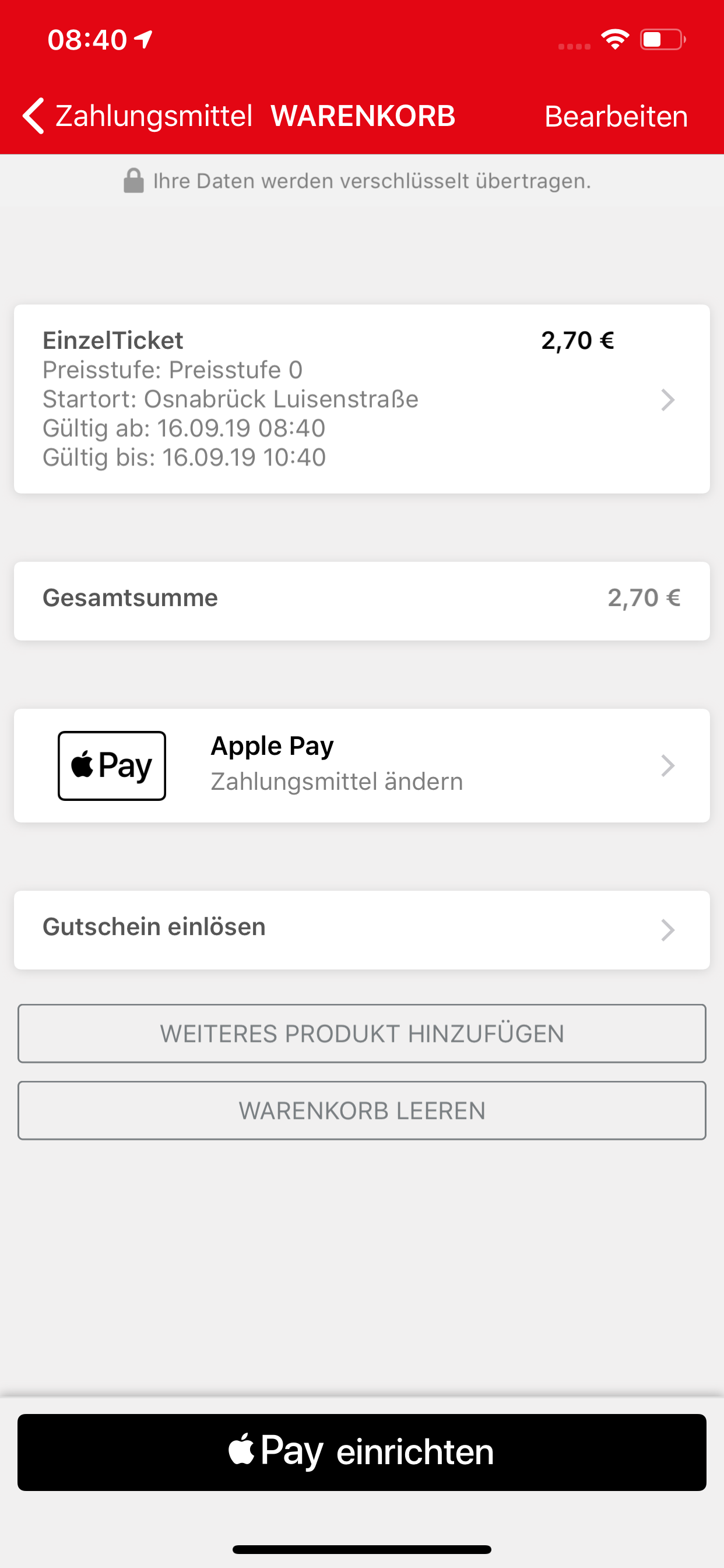Tap Weiteres Produkt hinzufügen

[x=362, y=1034]
